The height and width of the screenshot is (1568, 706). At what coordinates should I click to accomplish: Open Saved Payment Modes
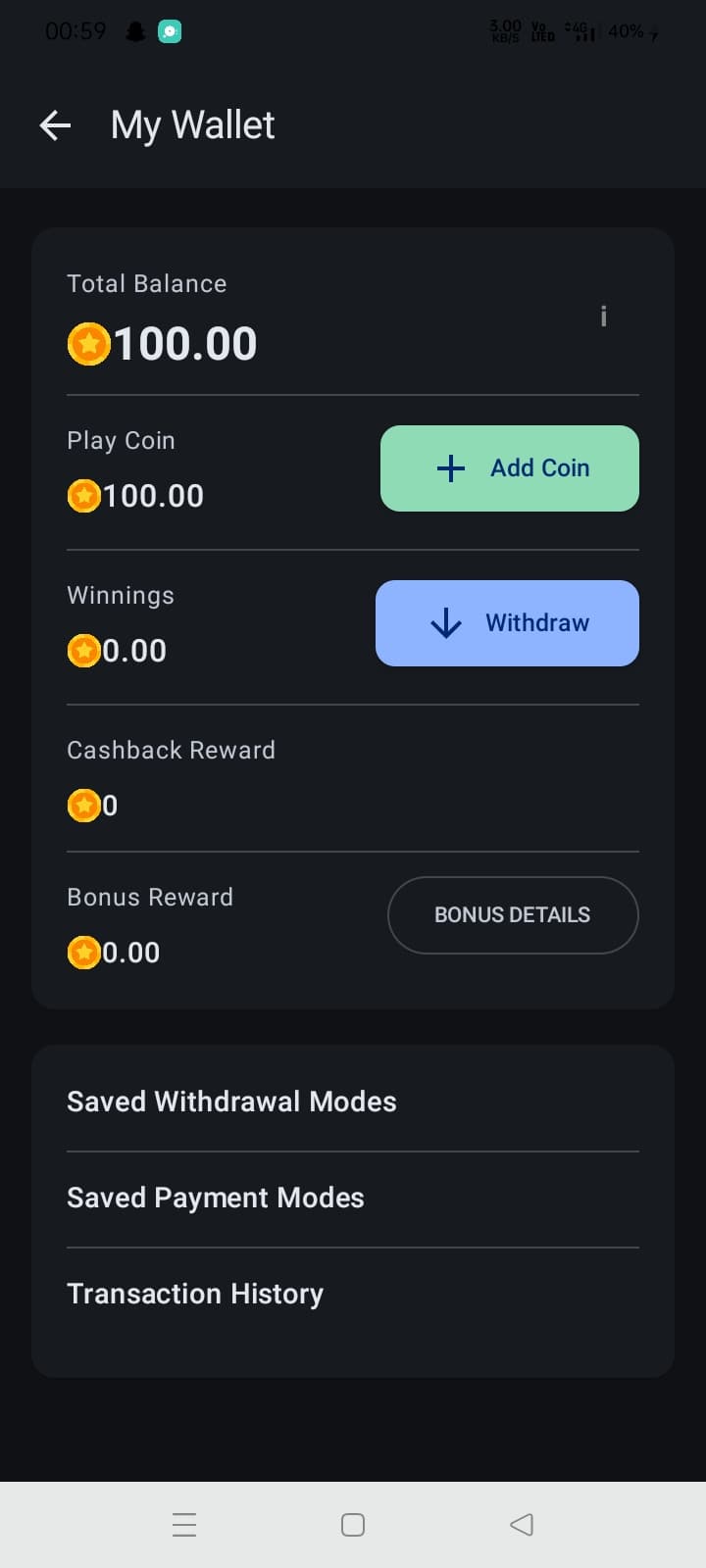pyautogui.click(x=216, y=1198)
